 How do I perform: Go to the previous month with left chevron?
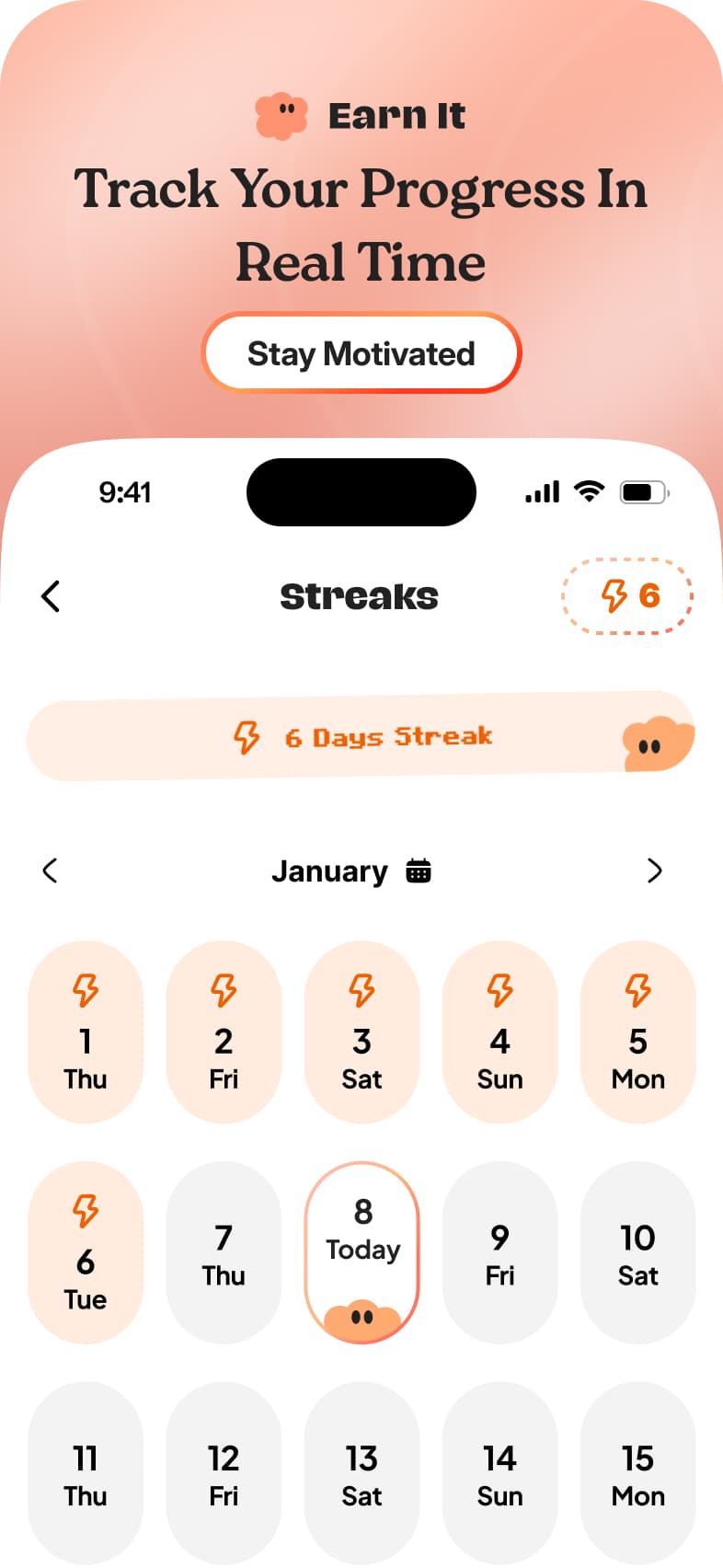[x=50, y=870]
